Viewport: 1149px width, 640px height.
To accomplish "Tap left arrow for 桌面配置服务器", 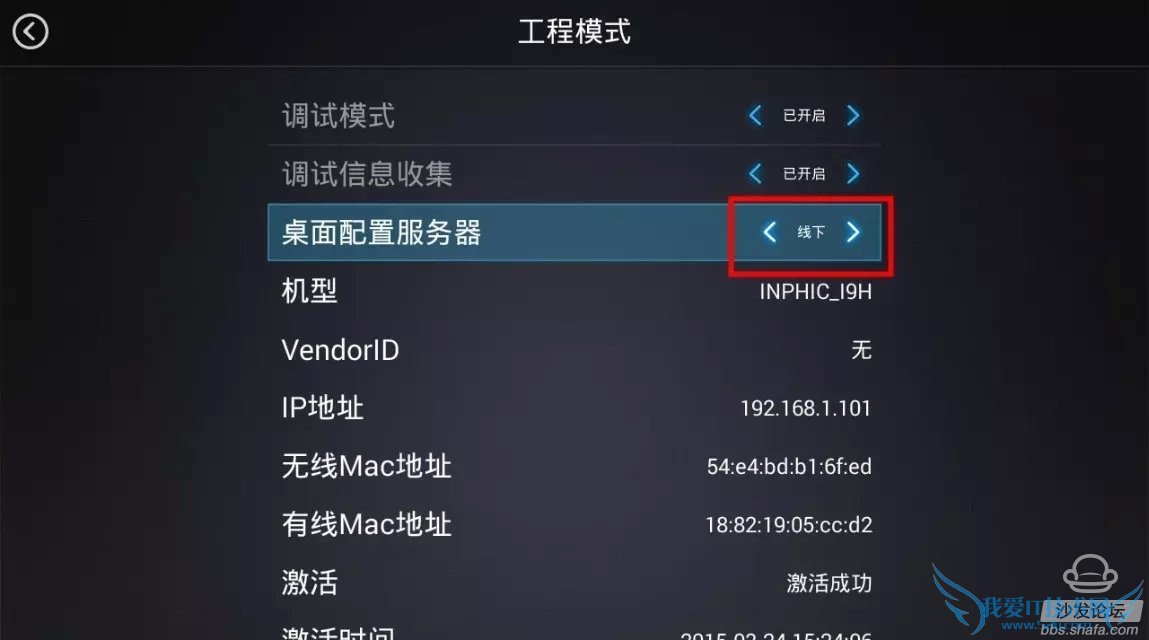I will pos(769,232).
